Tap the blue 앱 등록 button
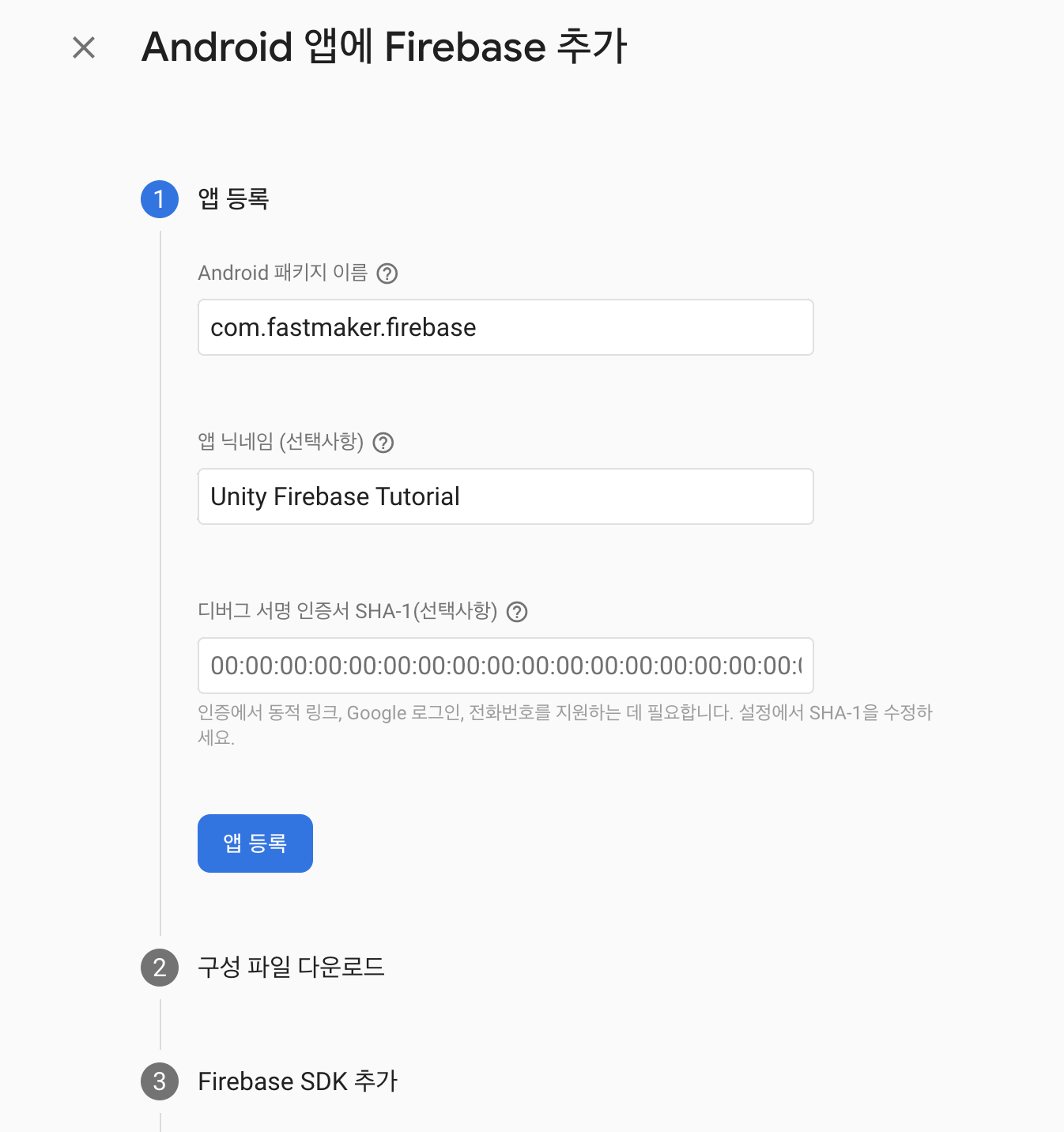The height and width of the screenshot is (1132, 1064). [x=255, y=843]
